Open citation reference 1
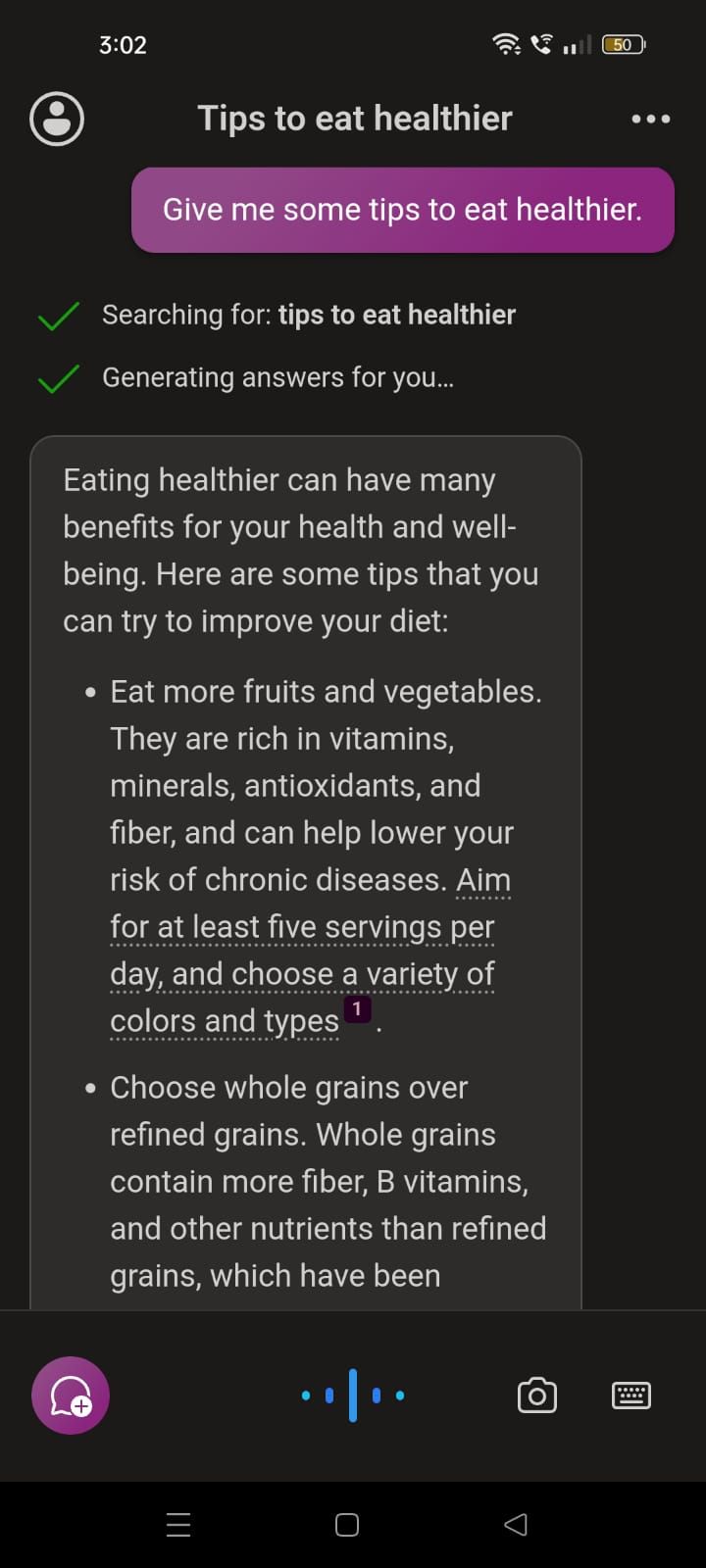The image size is (706, 1568). point(357,1008)
